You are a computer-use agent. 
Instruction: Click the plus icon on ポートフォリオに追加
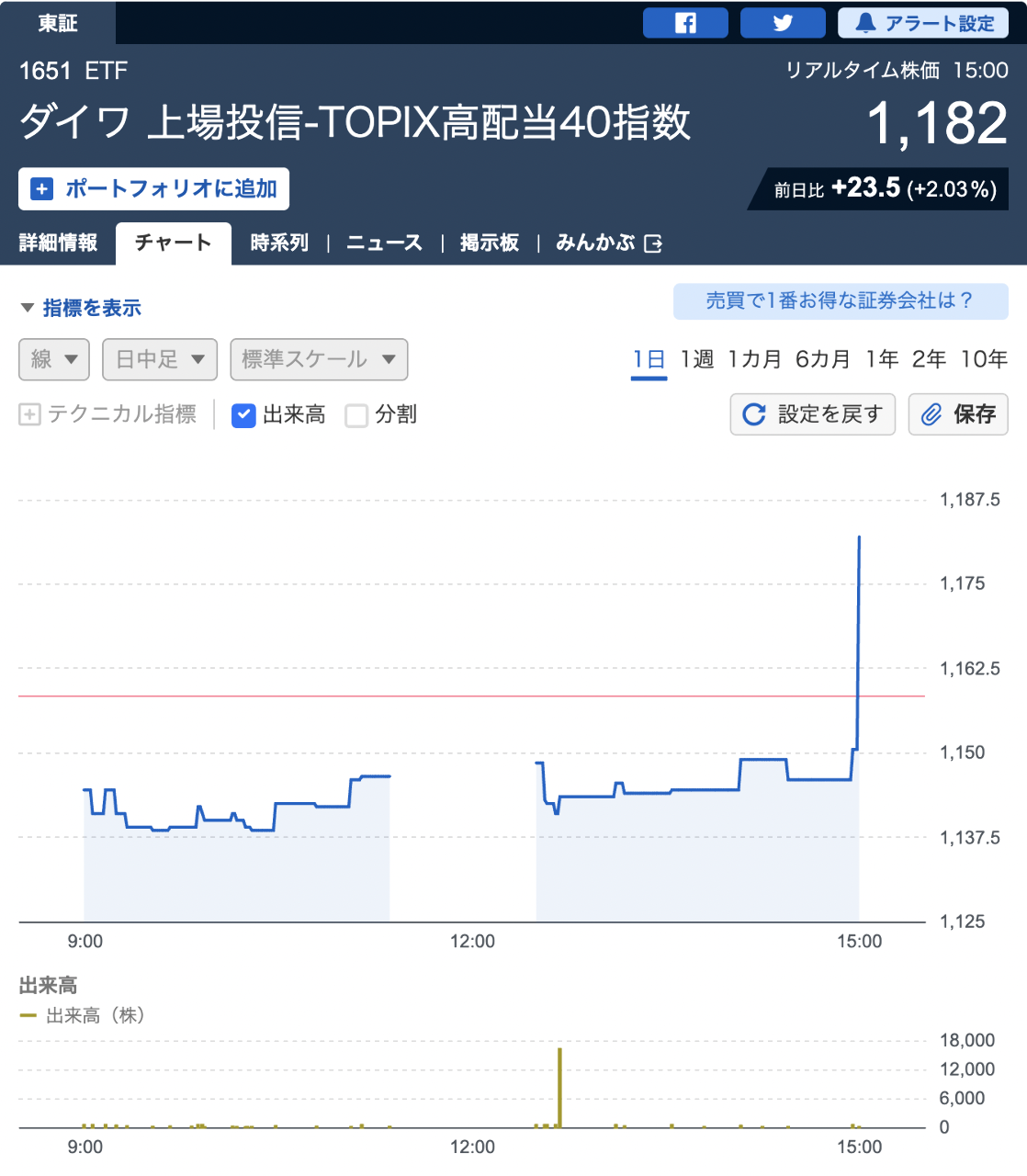tap(40, 188)
